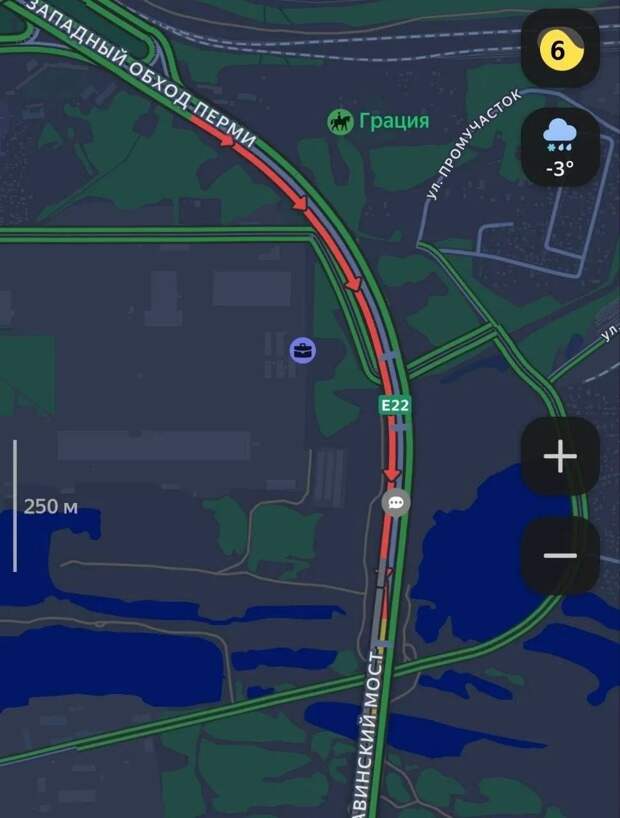The height and width of the screenshot is (818, 620).
Task: Open the traffic level 6 indicator
Action: [x=559, y=47]
